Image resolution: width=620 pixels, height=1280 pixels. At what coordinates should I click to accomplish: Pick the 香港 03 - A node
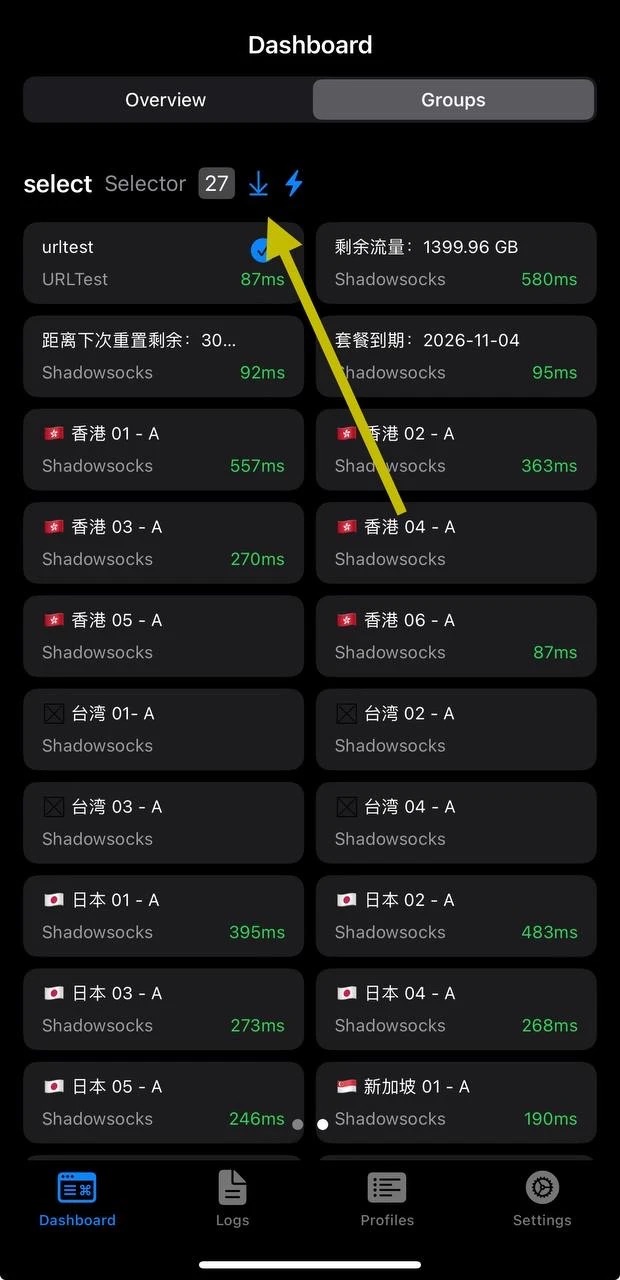[163, 542]
